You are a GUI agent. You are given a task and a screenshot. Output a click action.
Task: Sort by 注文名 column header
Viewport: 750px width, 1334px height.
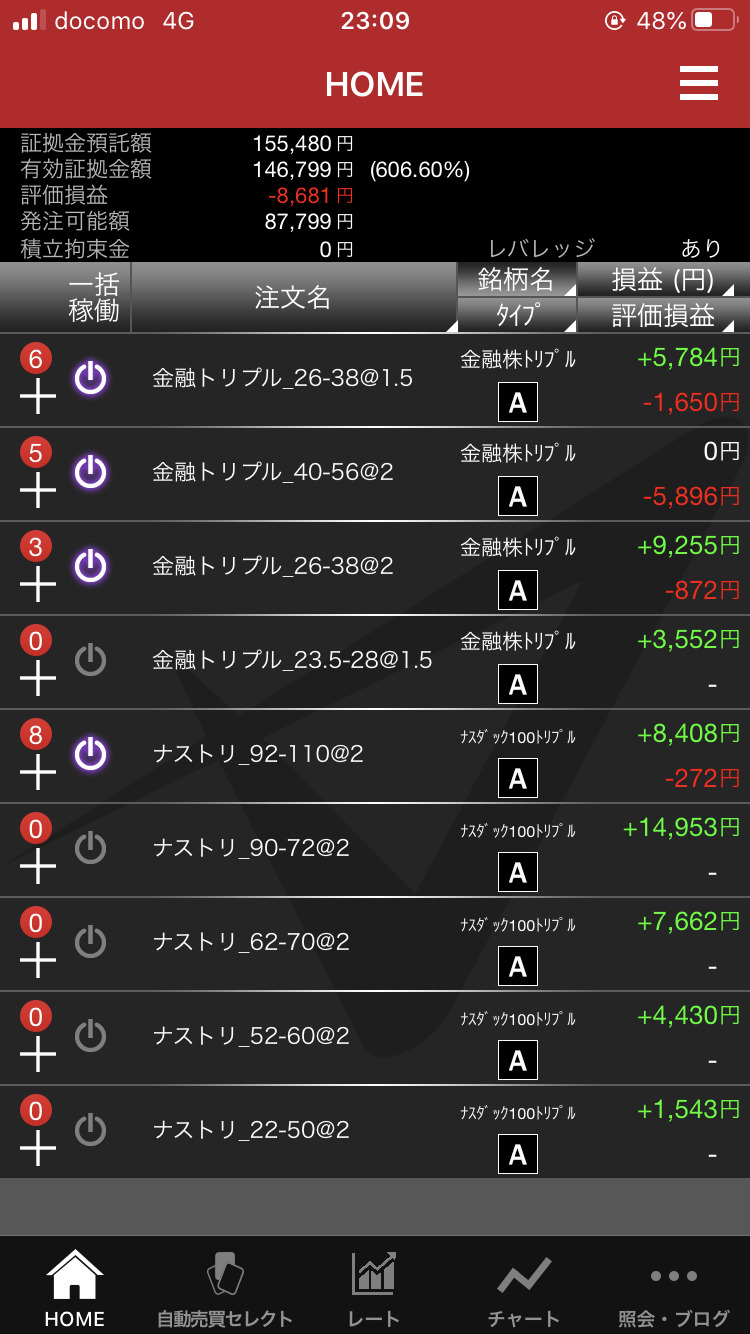tap(294, 297)
